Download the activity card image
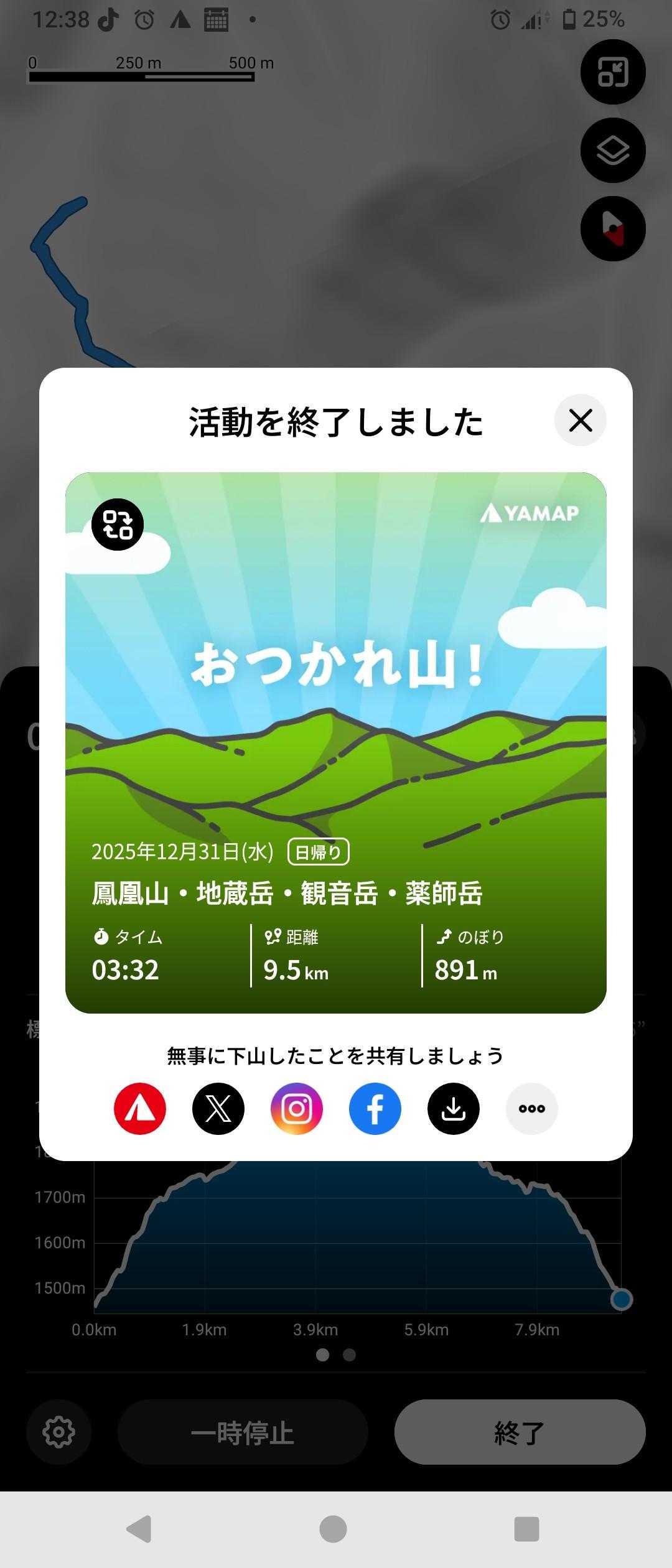 tap(454, 1109)
